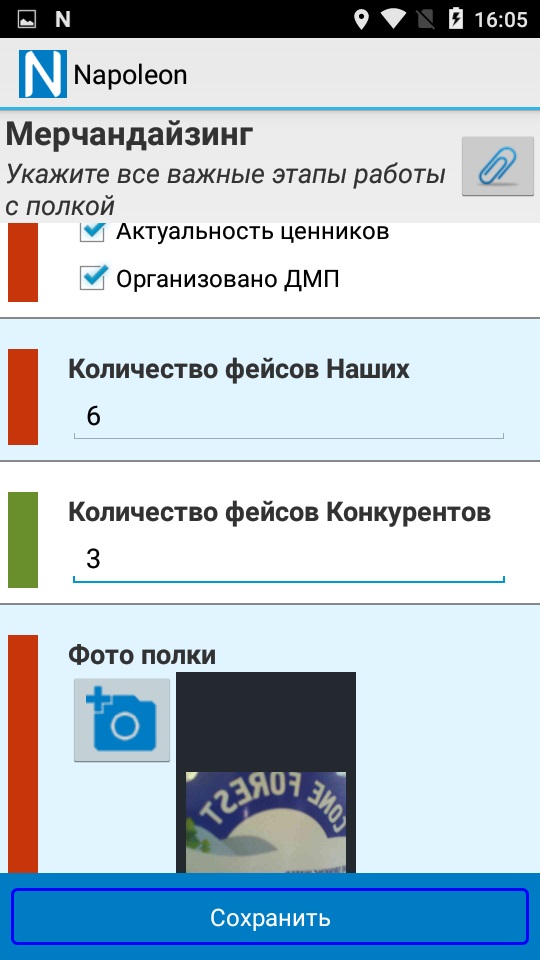Tap the Napoleon app icon in header
The height and width of the screenshot is (960, 540).
(x=43, y=74)
